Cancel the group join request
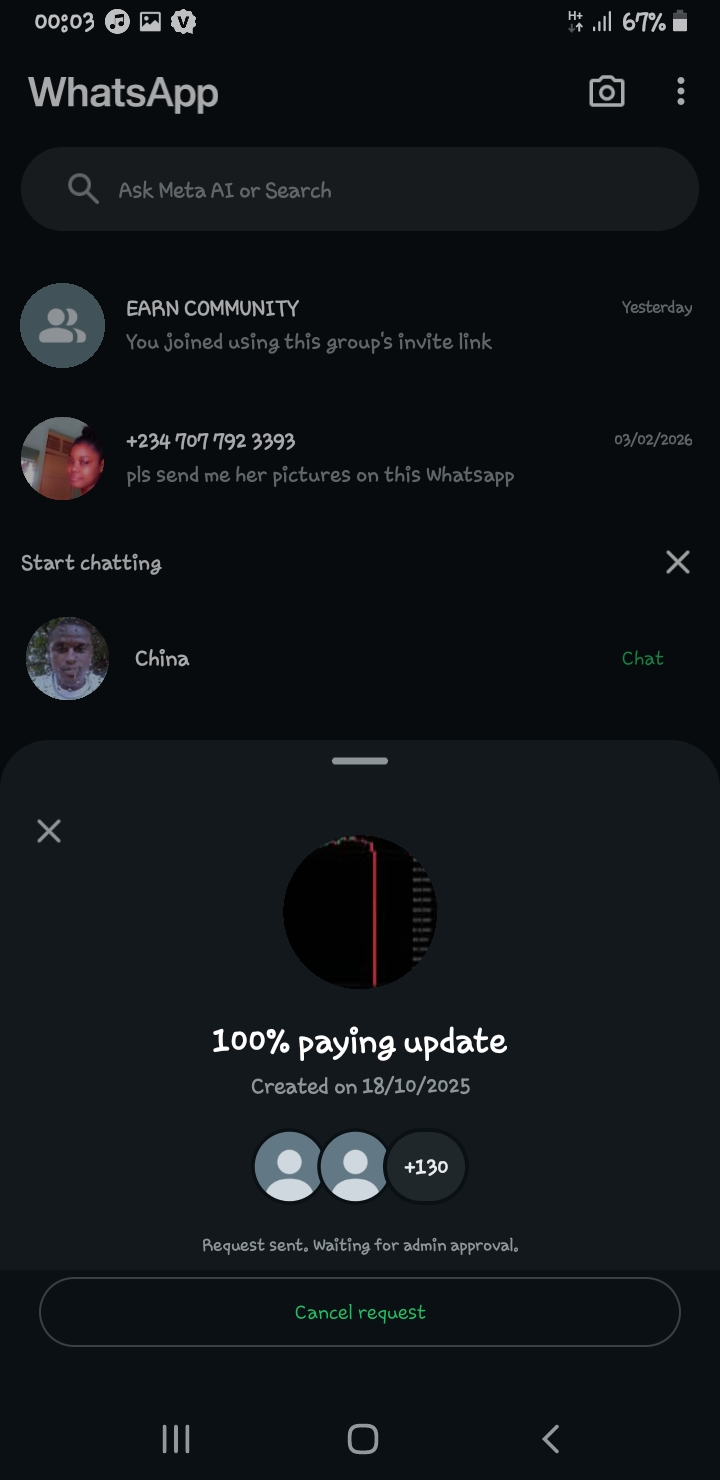Screen dimensions: 720x1480 pos(360,1312)
